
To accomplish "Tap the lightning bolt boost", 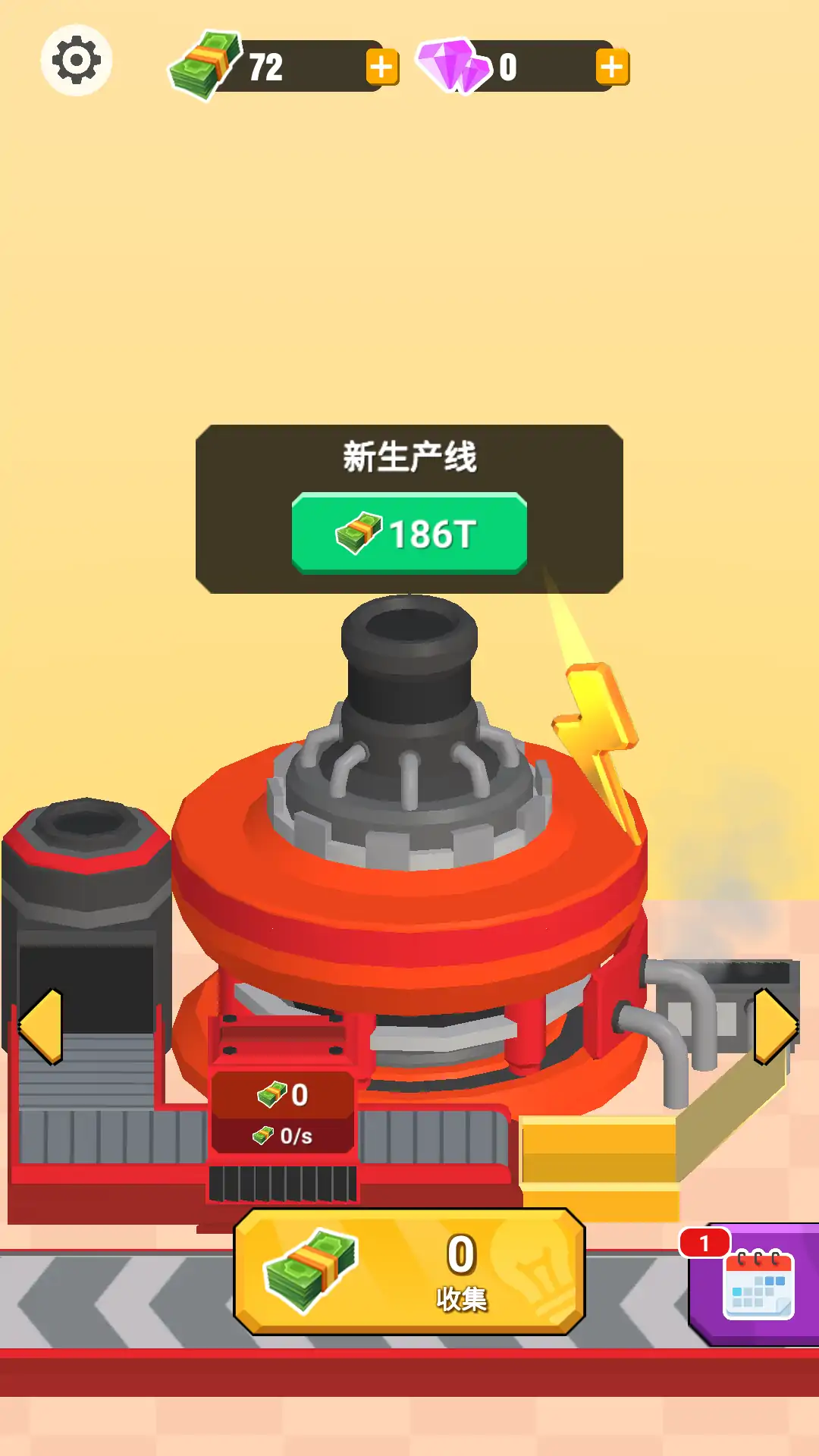I will [598, 728].
